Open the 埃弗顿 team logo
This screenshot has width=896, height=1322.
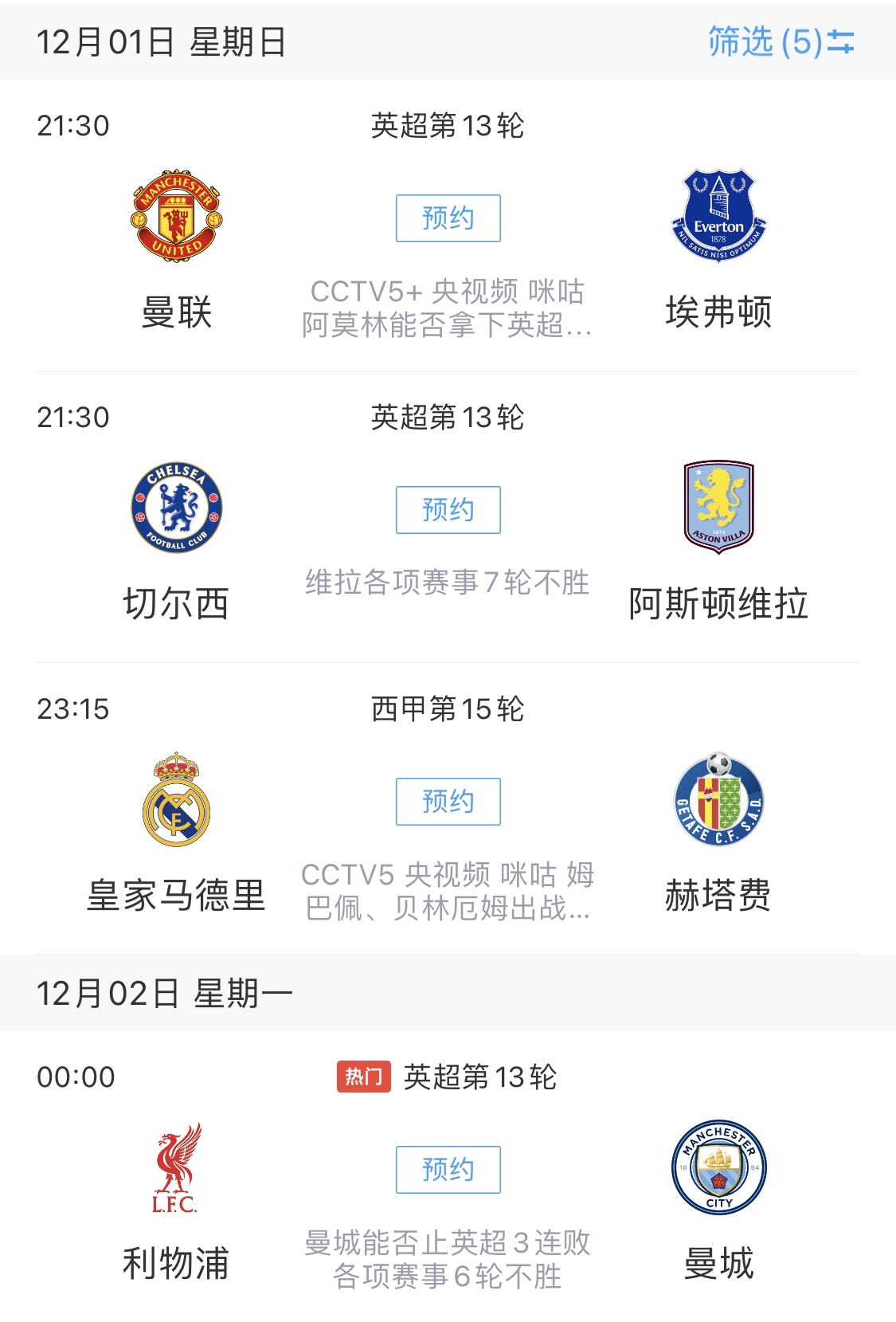(x=718, y=215)
